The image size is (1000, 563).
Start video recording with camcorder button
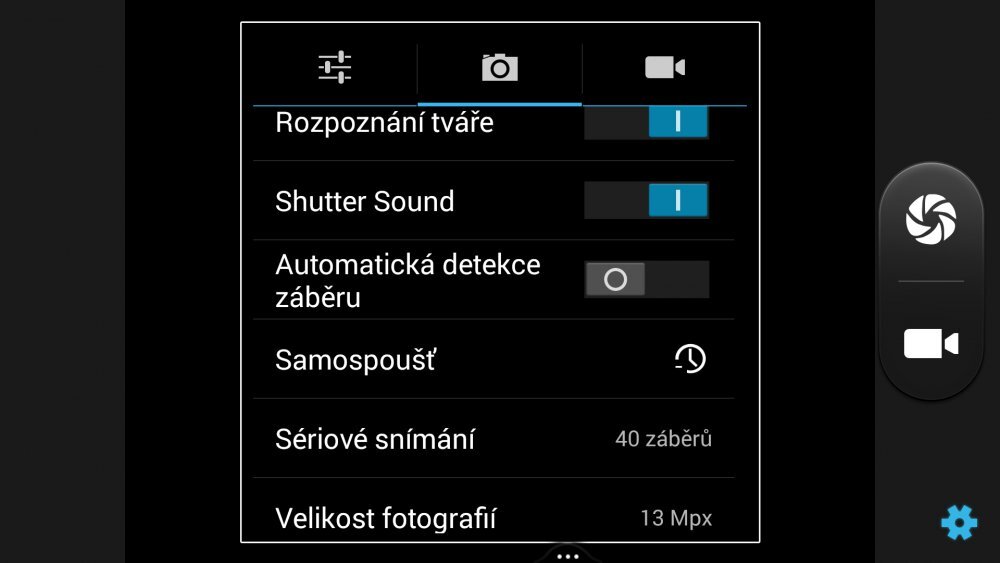[931, 344]
